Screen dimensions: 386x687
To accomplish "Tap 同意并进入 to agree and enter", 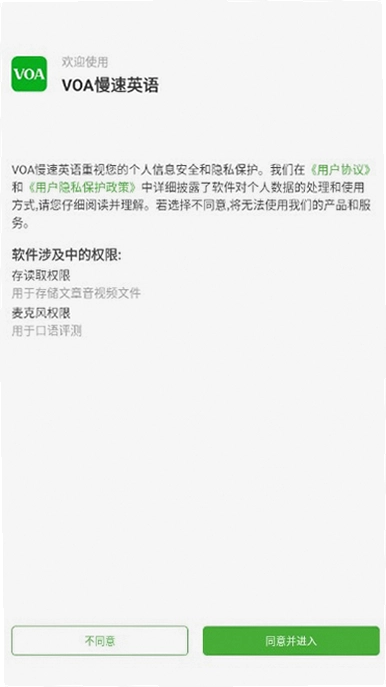I will tap(291, 641).
